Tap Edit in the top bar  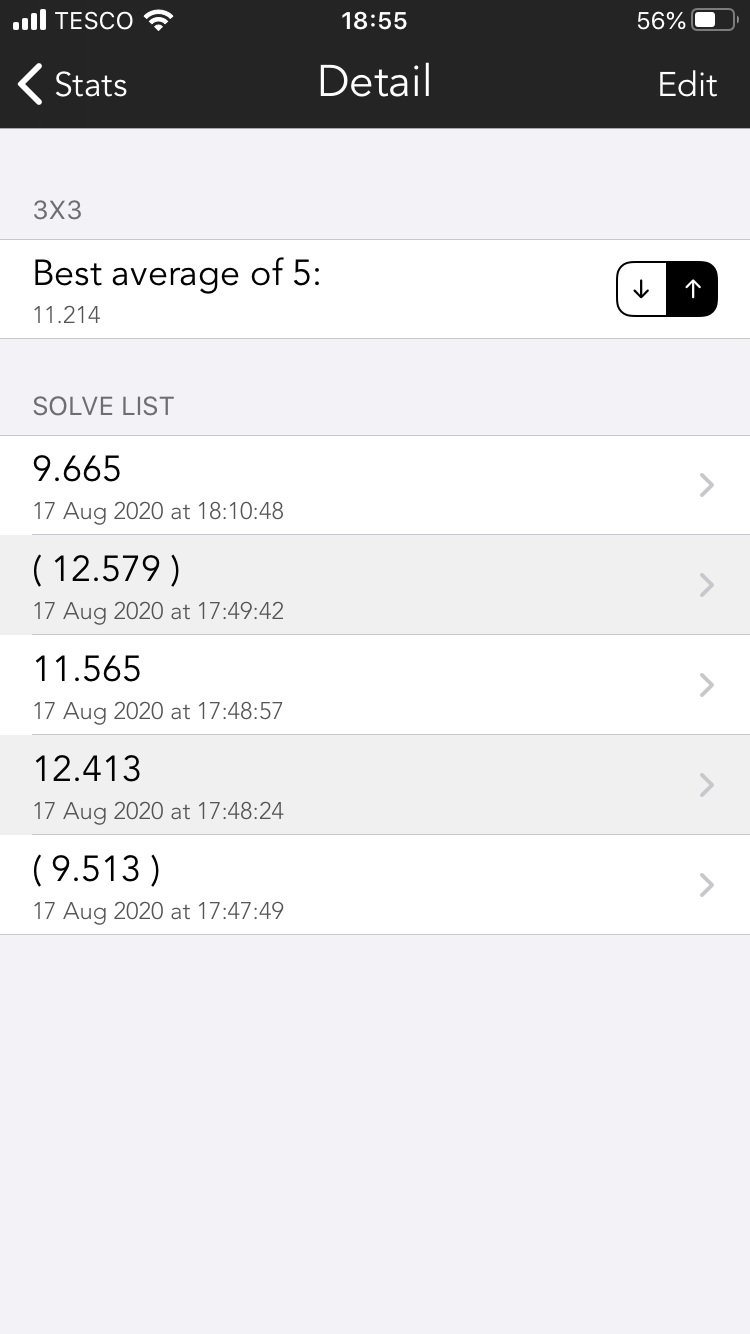(x=687, y=85)
